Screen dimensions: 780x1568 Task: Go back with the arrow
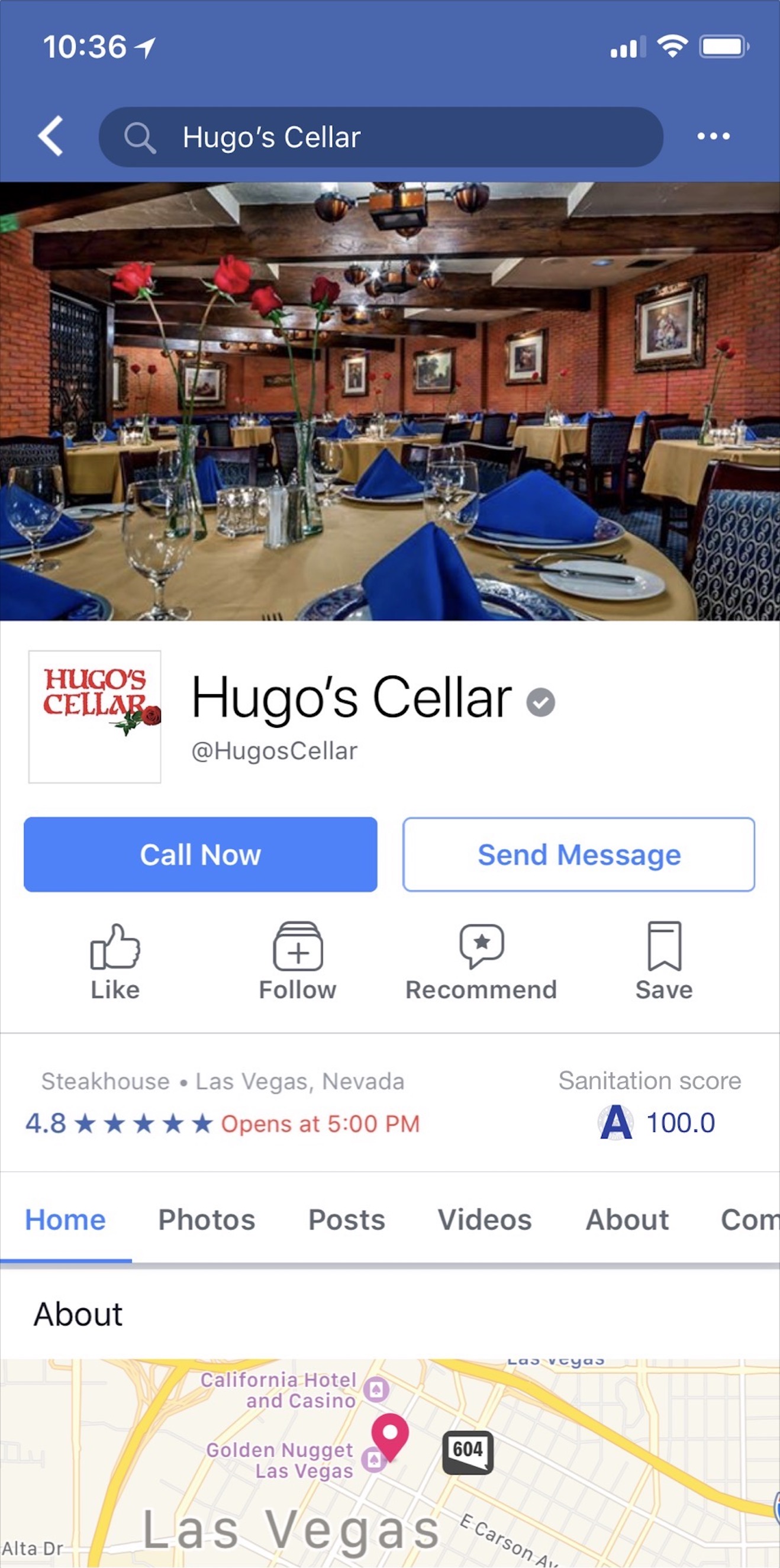click(50, 136)
